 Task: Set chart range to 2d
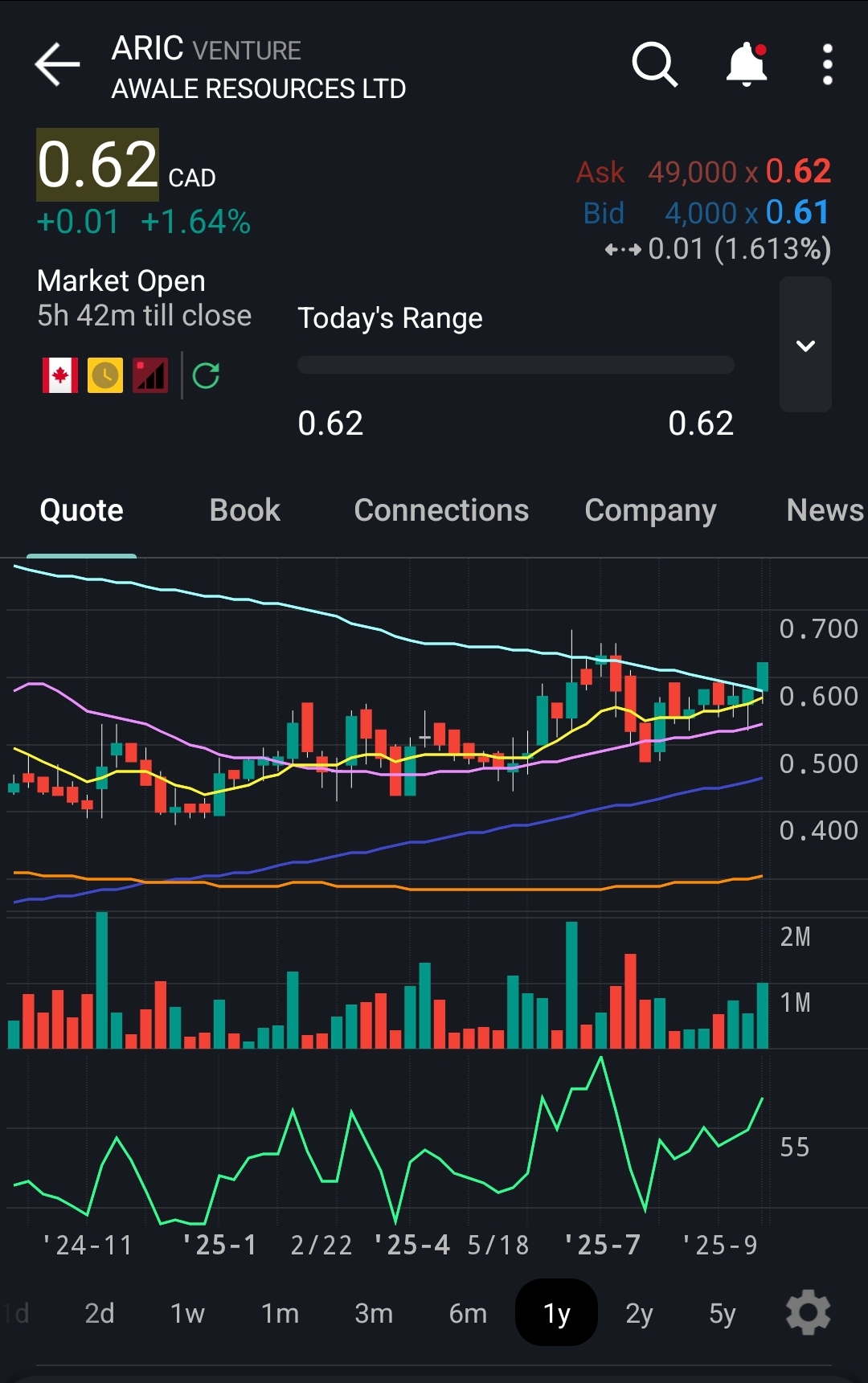(x=100, y=1313)
